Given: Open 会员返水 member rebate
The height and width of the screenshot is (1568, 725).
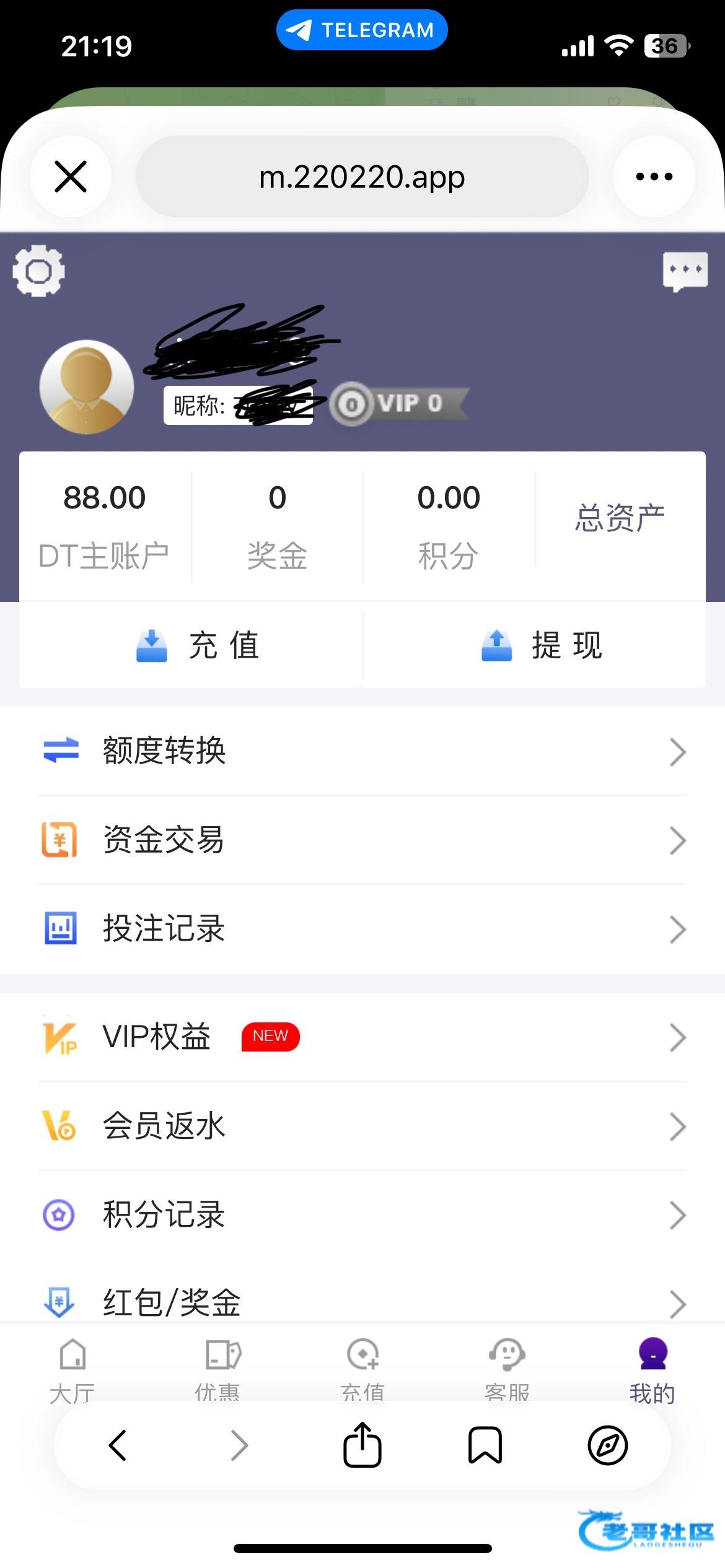Looking at the screenshot, I should [362, 1125].
